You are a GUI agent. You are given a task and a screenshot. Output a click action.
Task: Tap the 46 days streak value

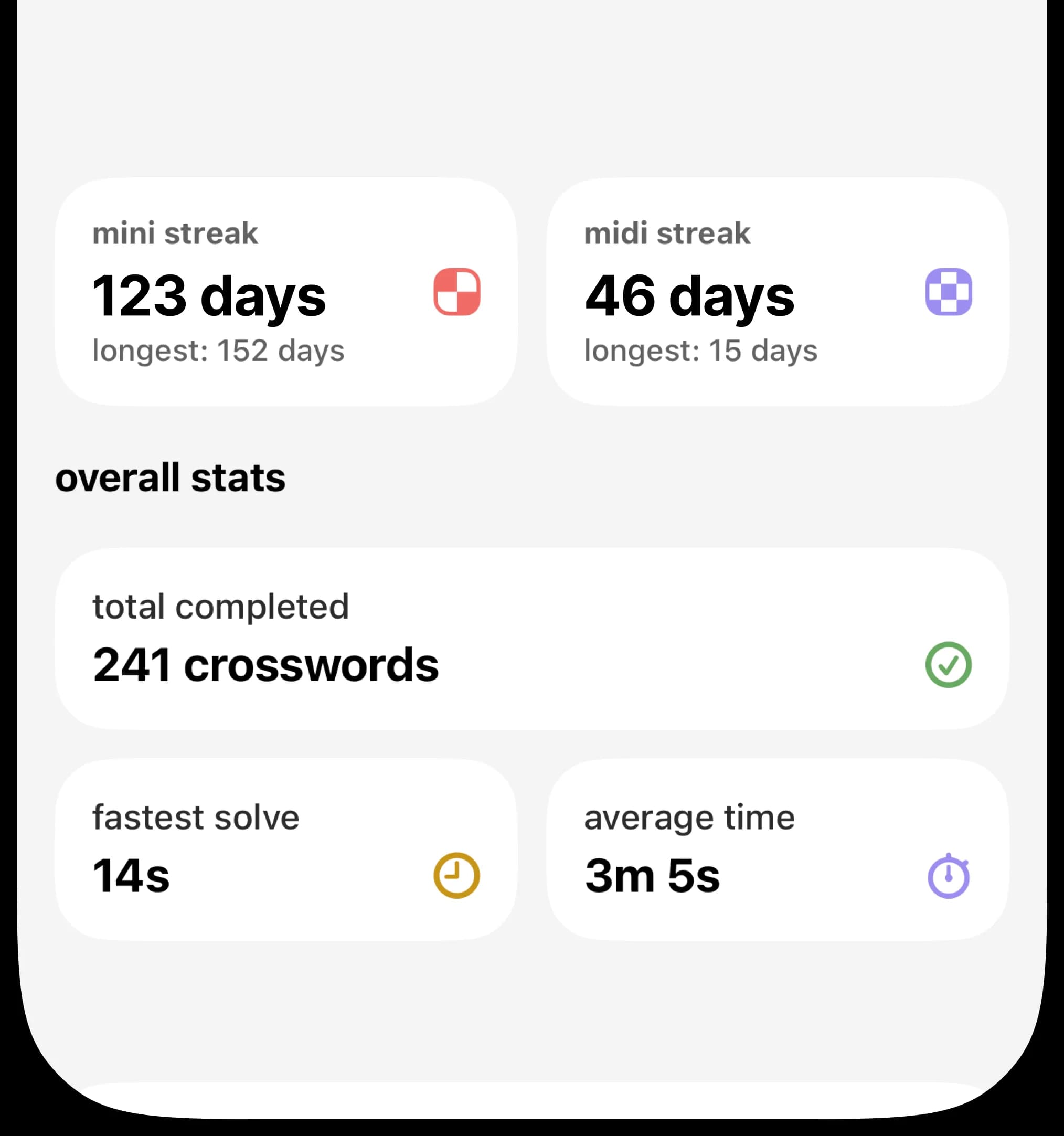(x=688, y=295)
